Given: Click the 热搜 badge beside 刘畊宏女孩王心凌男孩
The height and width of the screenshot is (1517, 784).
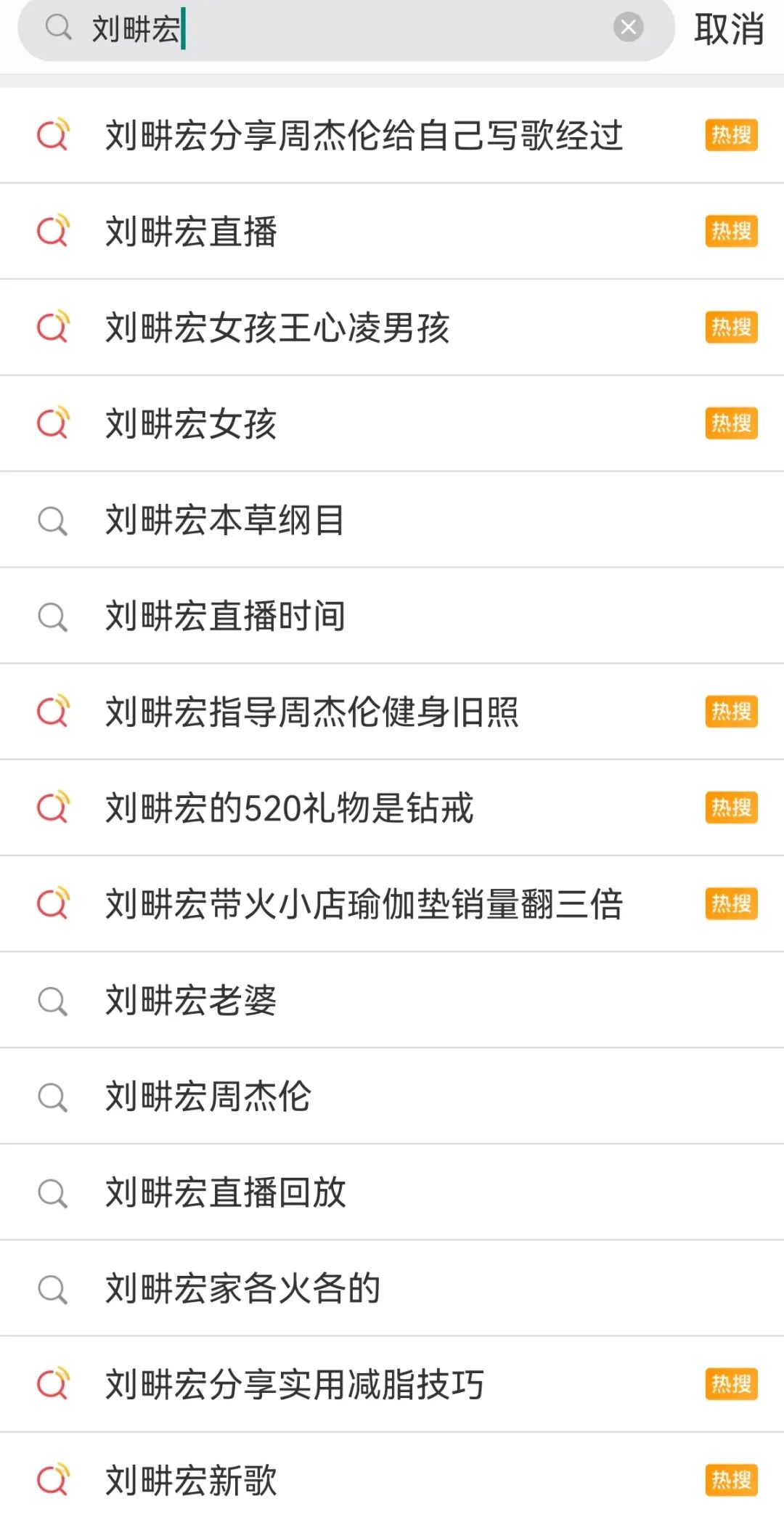Looking at the screenshot, I should [x=730, y=328].
